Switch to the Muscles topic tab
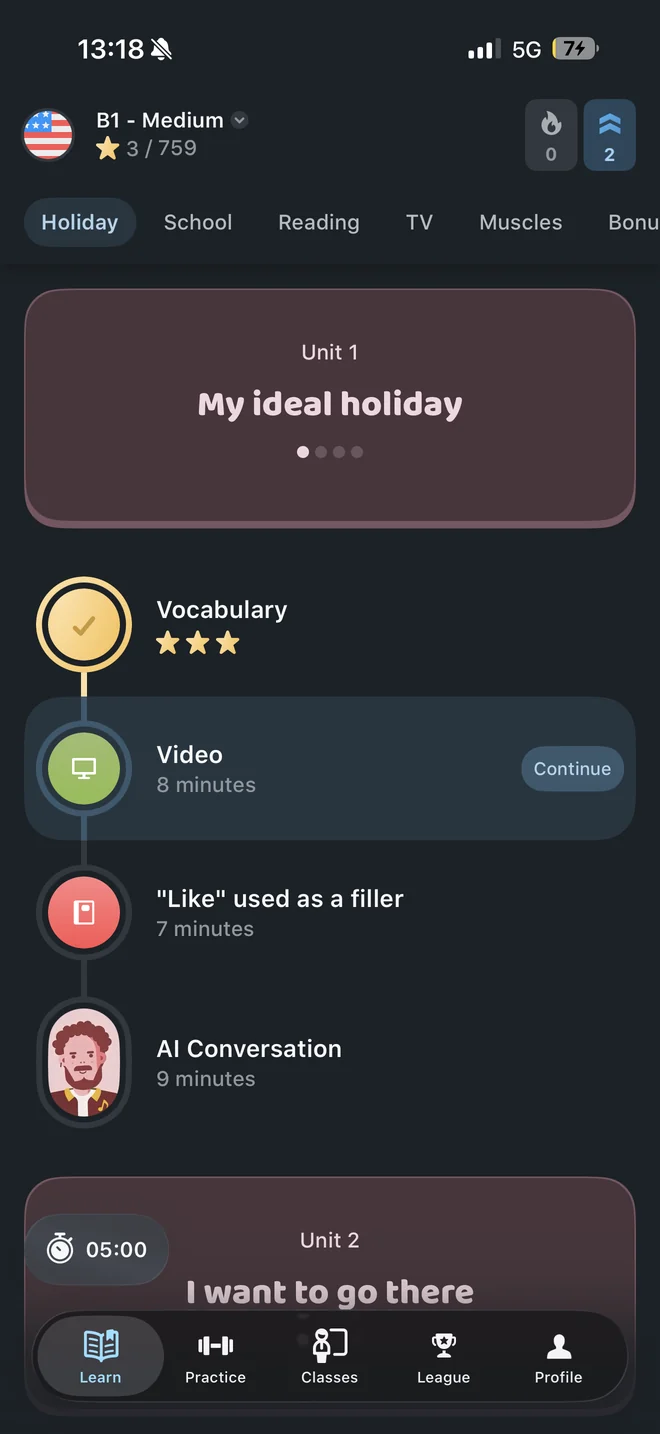 [521, 222]
